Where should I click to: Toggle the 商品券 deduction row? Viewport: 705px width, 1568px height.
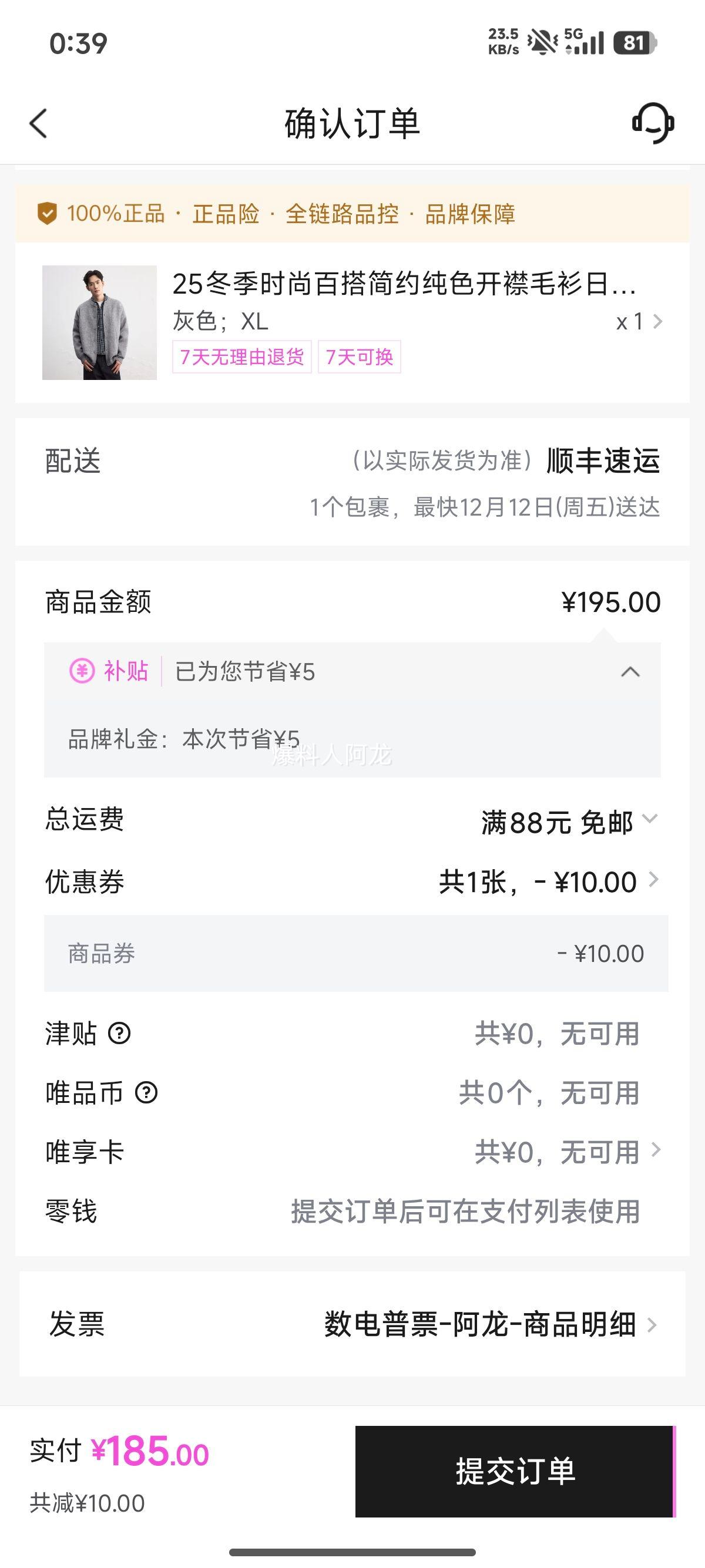click(352, 953)
